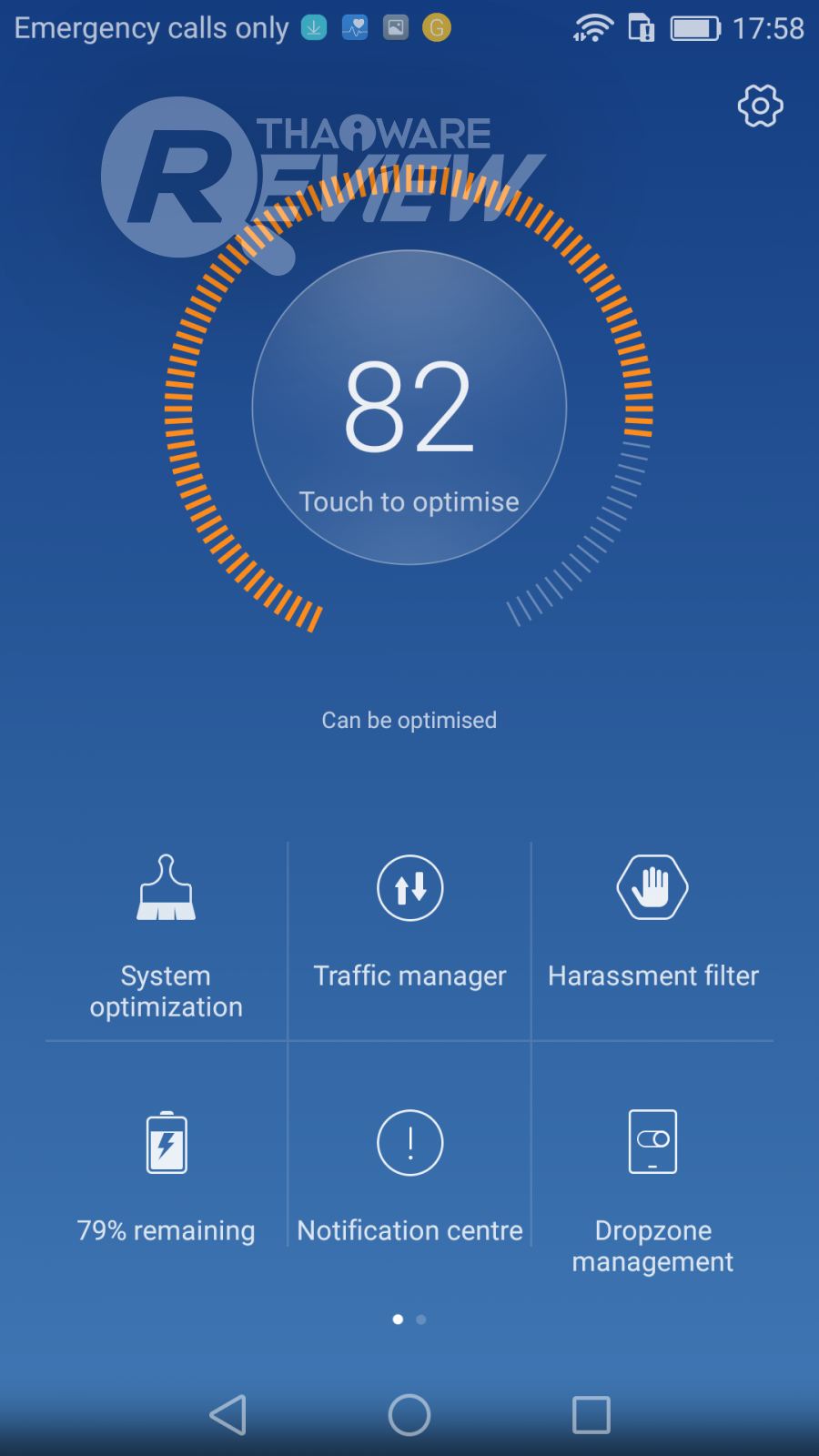
Task: Open the Notification centre
Action: tap(409, 1176)
